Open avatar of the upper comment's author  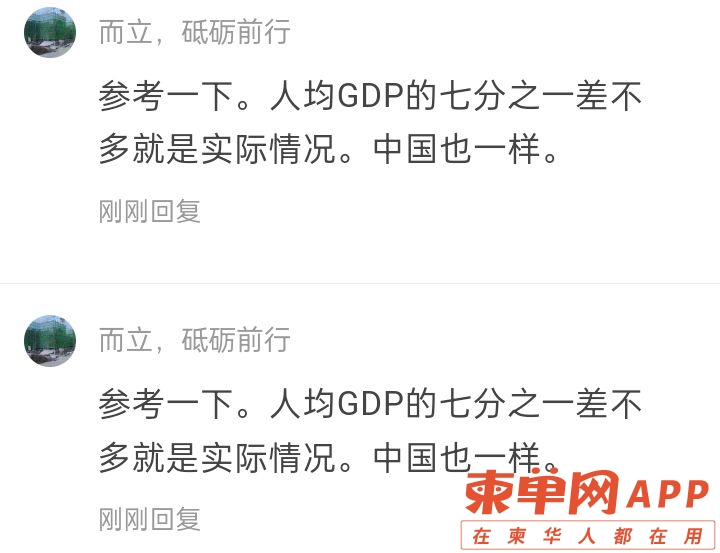coord(50,32)
